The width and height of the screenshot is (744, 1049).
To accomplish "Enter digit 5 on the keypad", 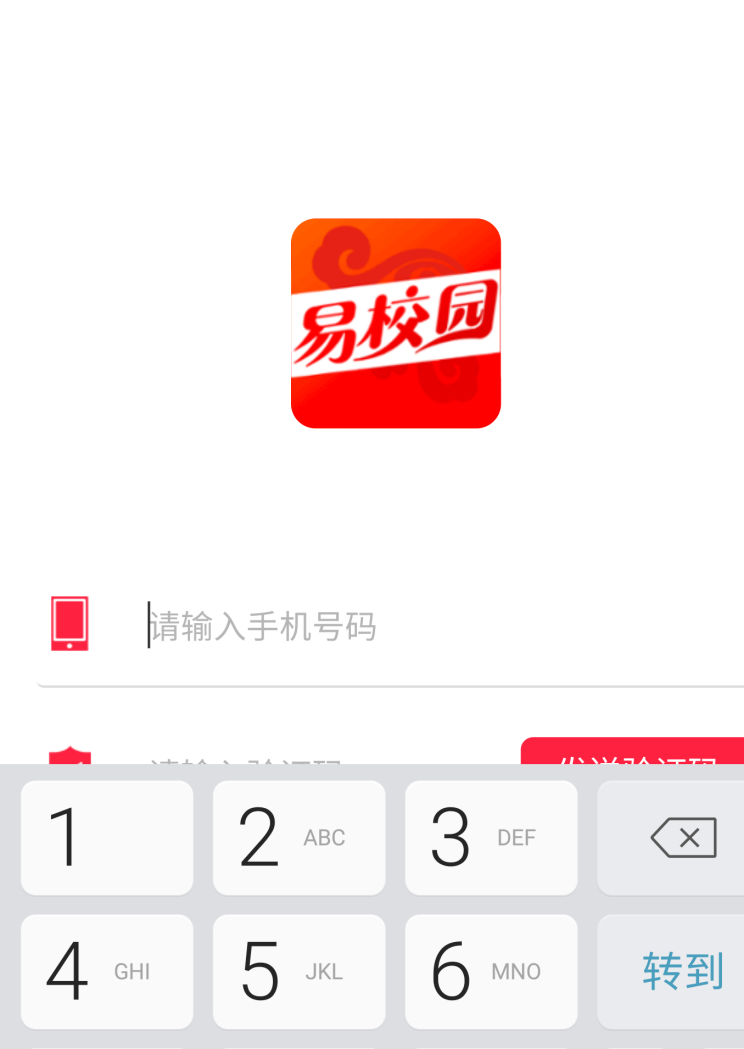I will tap(299, 972).
